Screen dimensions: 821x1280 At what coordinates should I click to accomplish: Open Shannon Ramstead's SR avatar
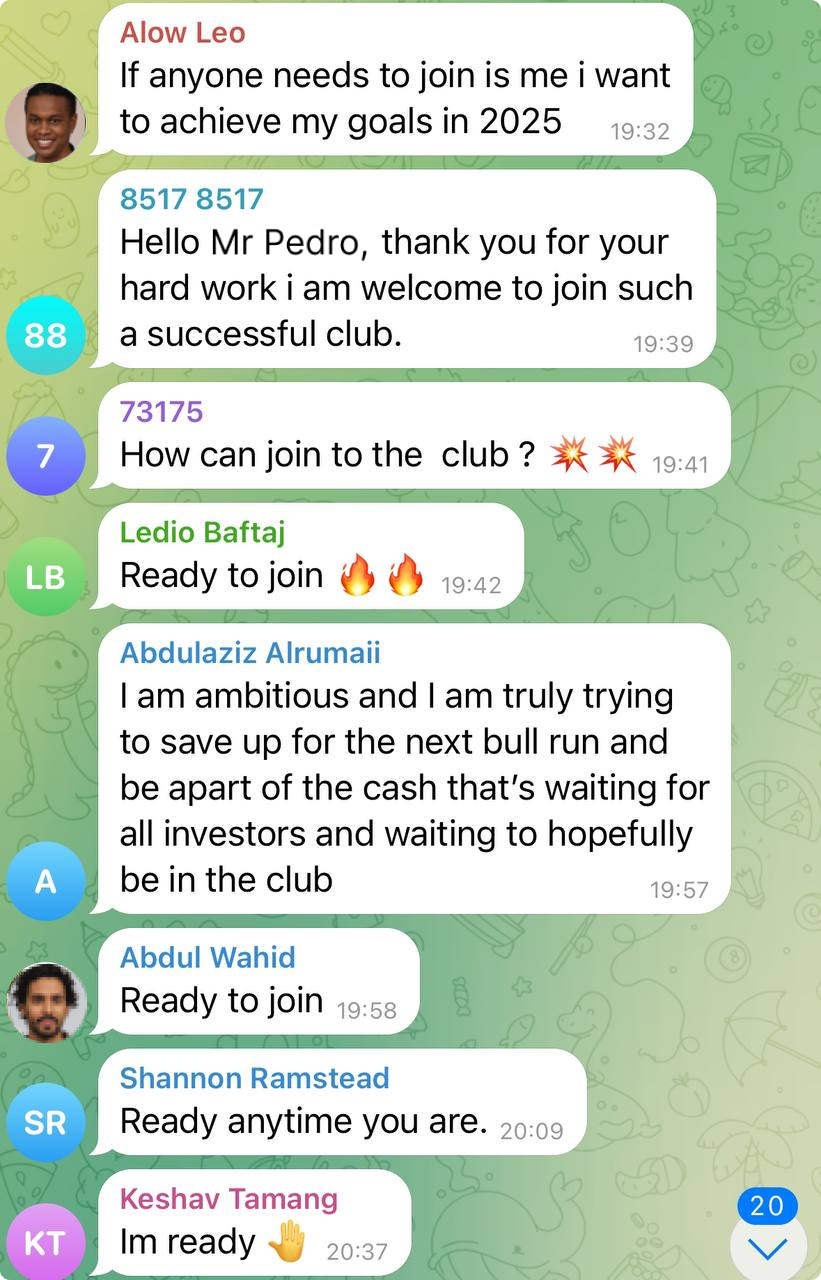45,1122
